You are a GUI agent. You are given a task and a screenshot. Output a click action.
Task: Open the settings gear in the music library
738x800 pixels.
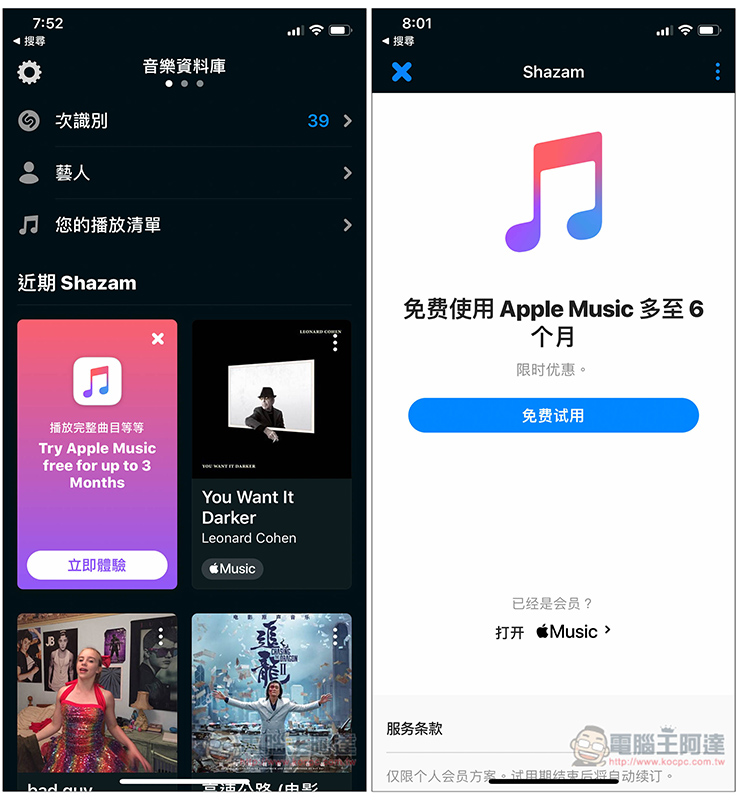click(30, 72)
